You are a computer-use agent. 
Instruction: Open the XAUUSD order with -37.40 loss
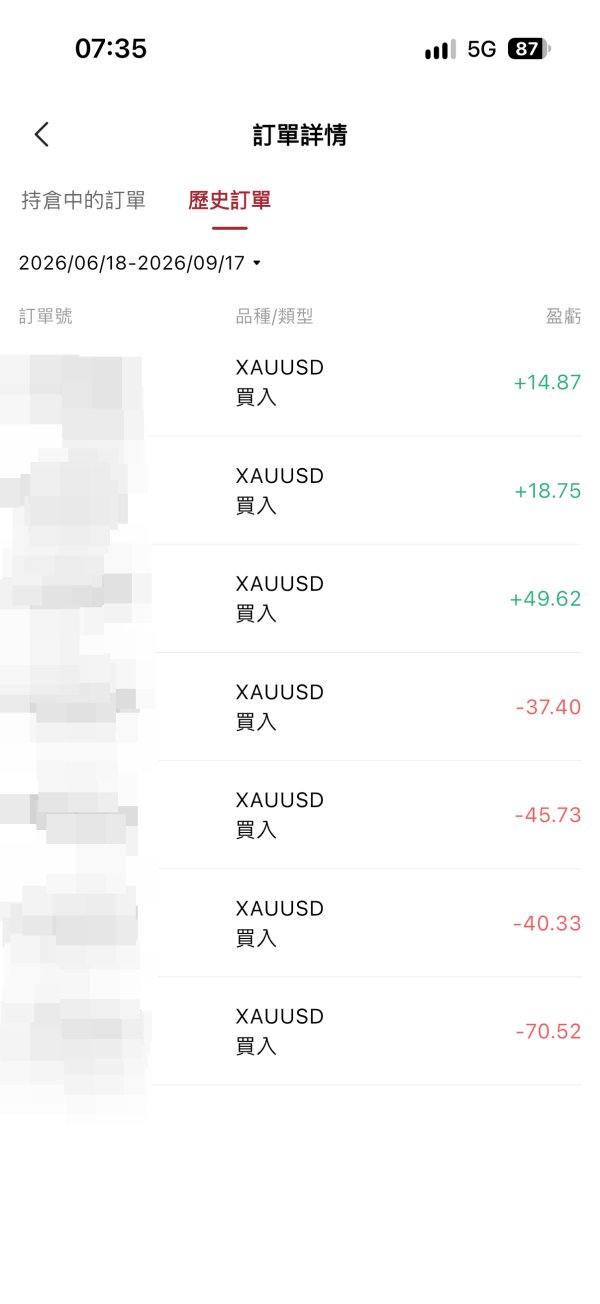tap(300, 706)
